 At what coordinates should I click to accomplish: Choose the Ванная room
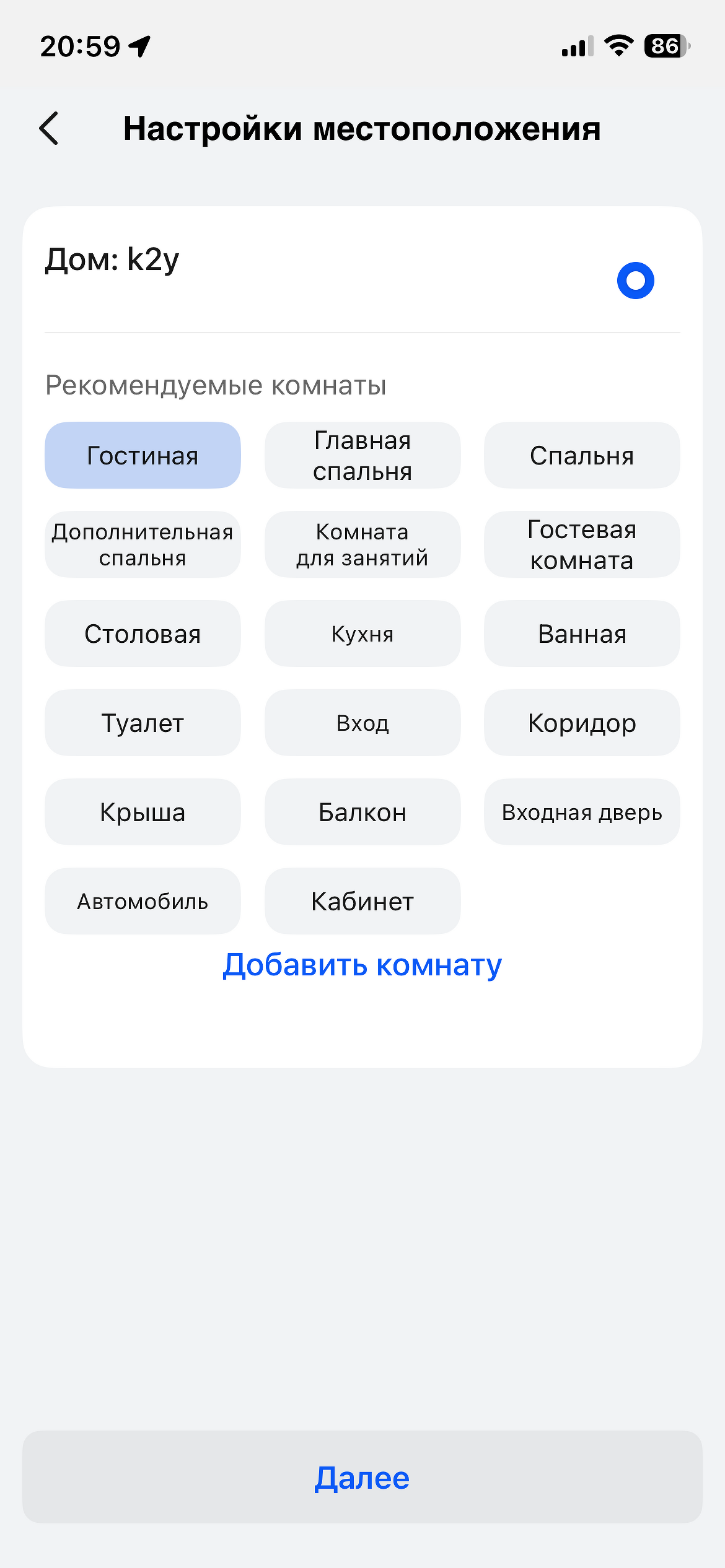582,634
